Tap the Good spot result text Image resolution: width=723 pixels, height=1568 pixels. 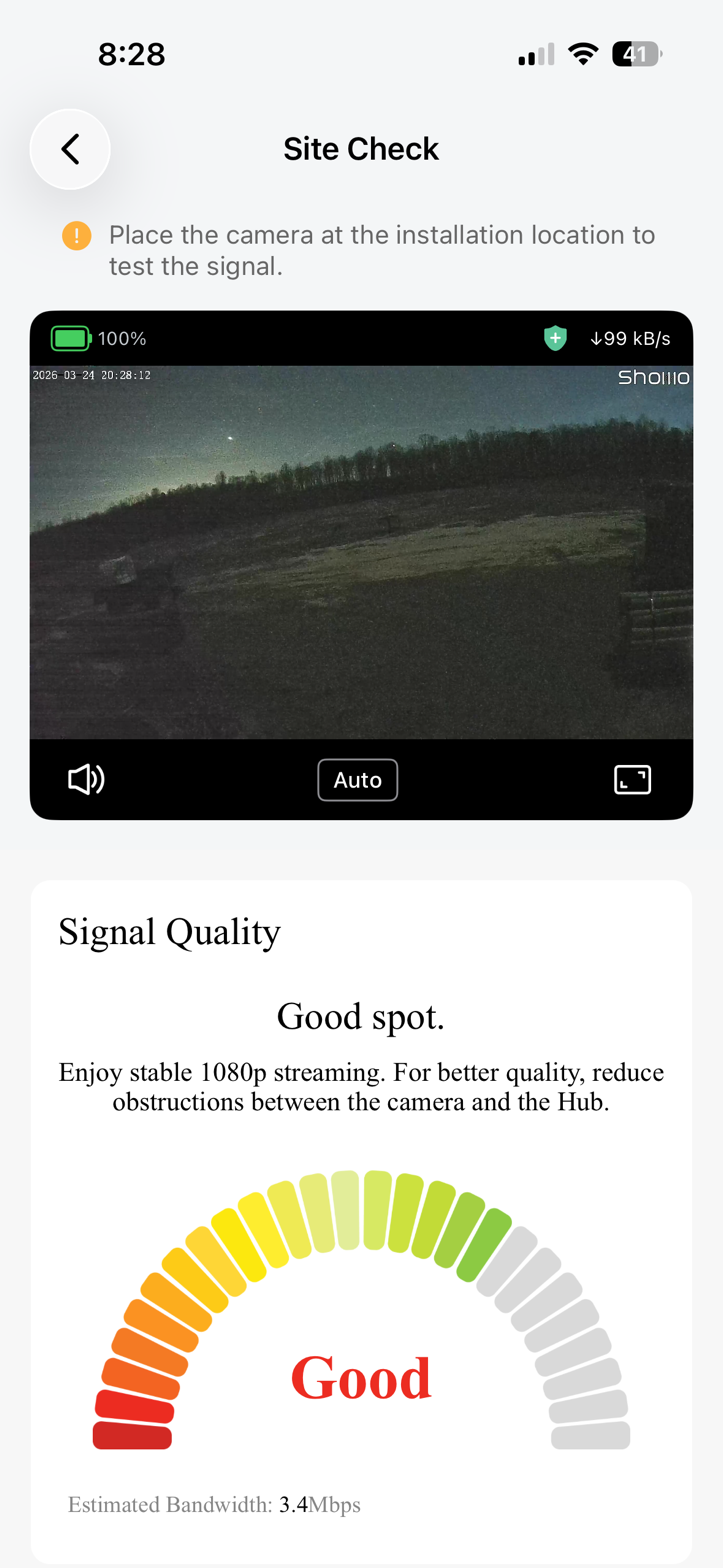tap(361, 1016)
